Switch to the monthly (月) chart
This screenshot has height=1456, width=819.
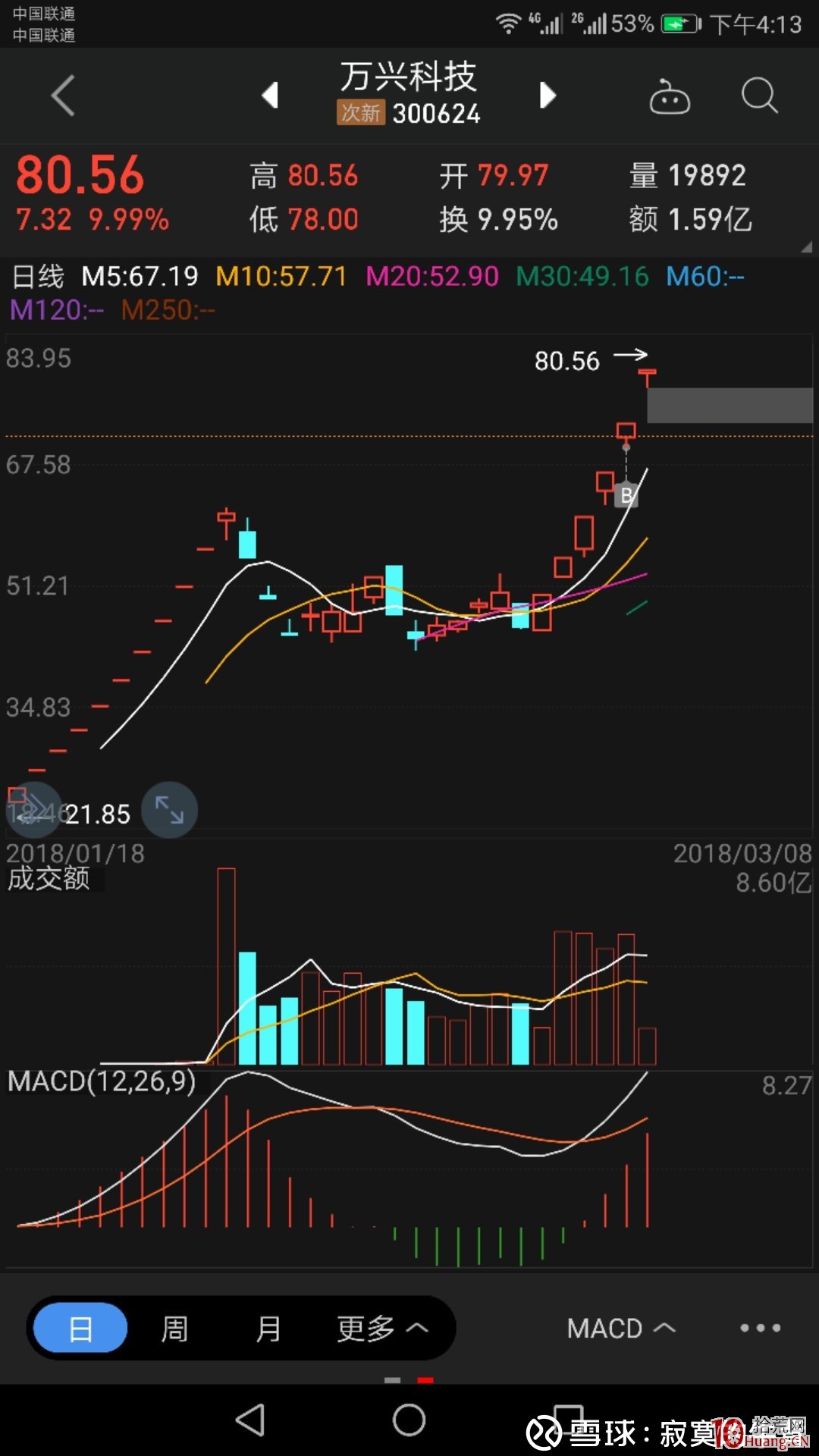tap(268, 1328)
